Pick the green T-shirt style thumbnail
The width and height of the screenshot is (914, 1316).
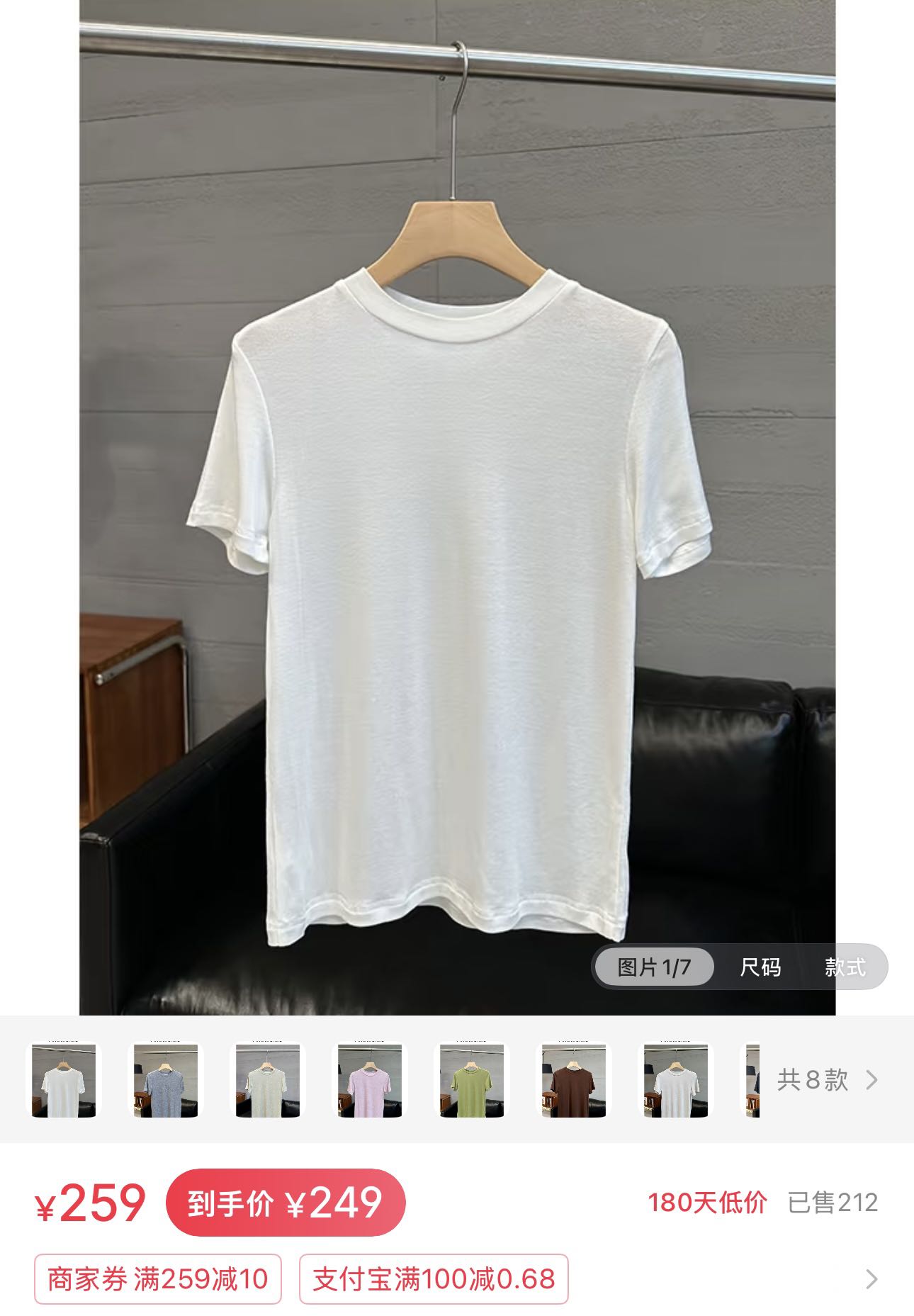pyautogui.click(x=472, y=1080)
